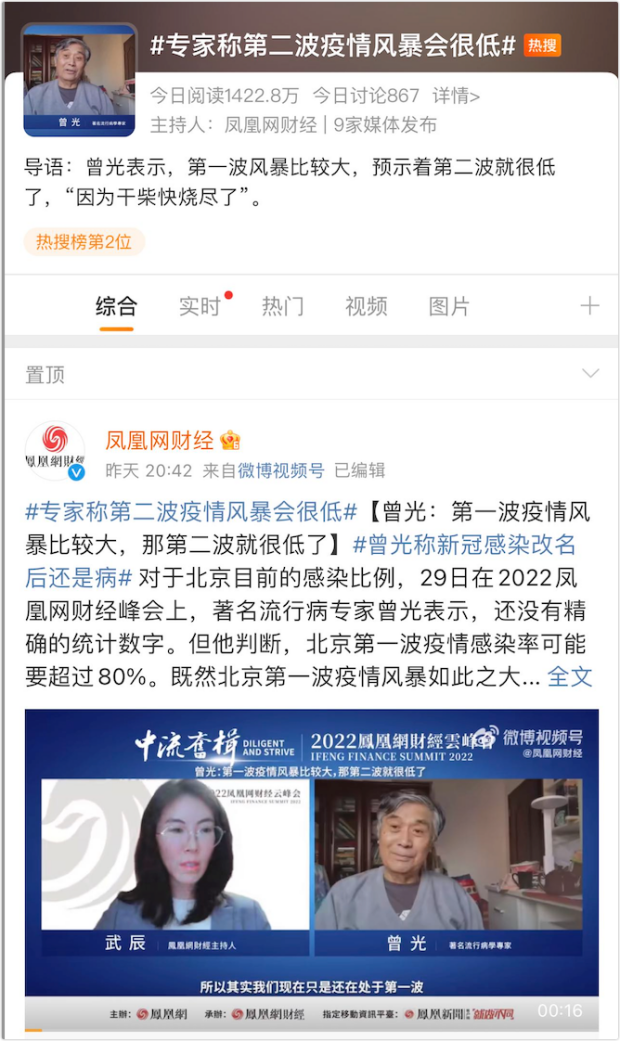The width and height of the screenshot is (620, 1041).
Task: Open 微博视频号 source link
Action: tap(281, 470)
